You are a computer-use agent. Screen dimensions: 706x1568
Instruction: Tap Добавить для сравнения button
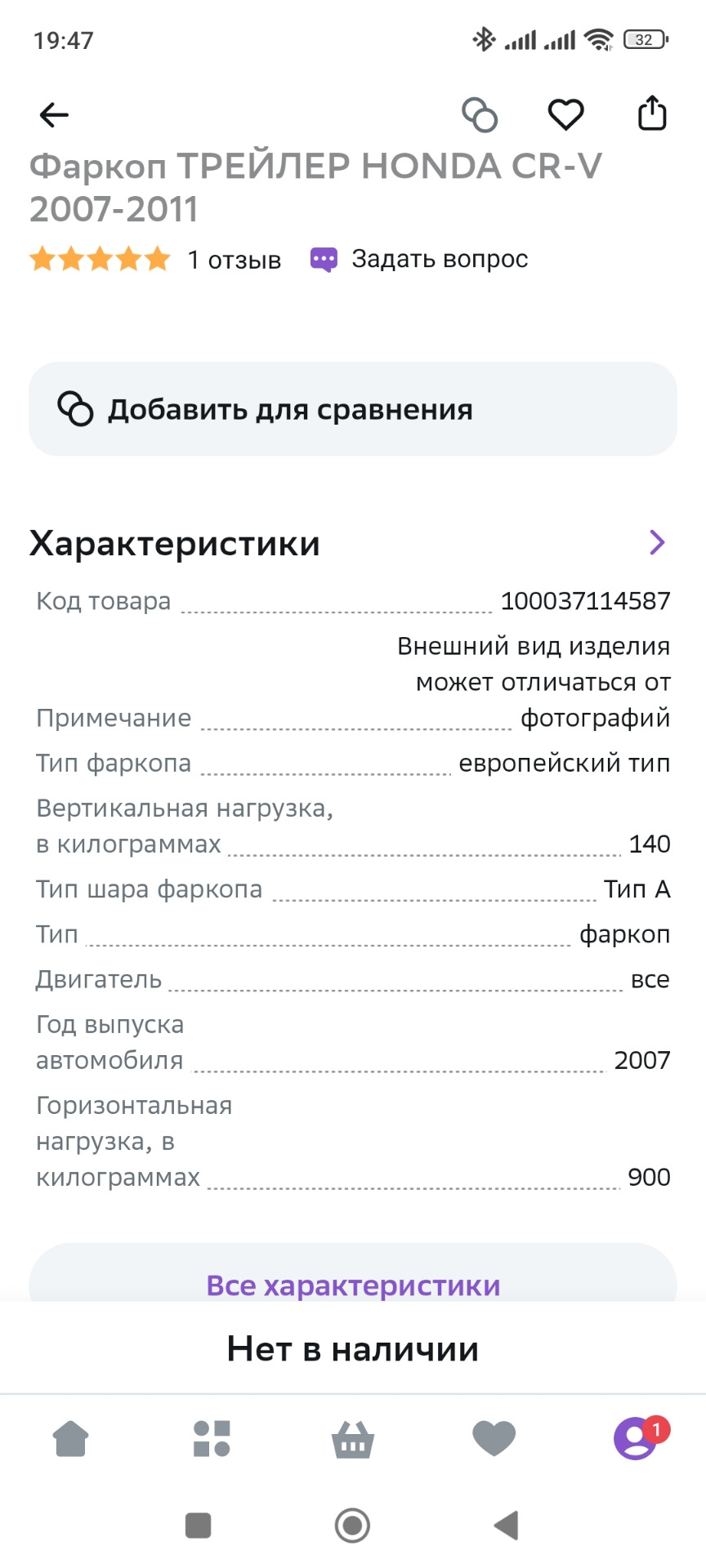pos(353,409)
